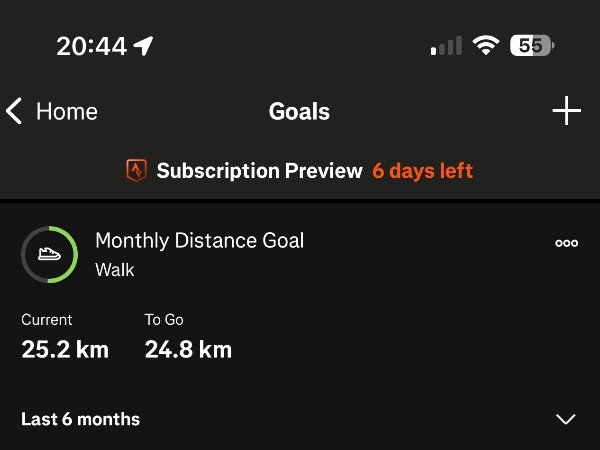Add a new goal with plus icon
This screenshot has width=600, height=450.
(x=566, y=111)
